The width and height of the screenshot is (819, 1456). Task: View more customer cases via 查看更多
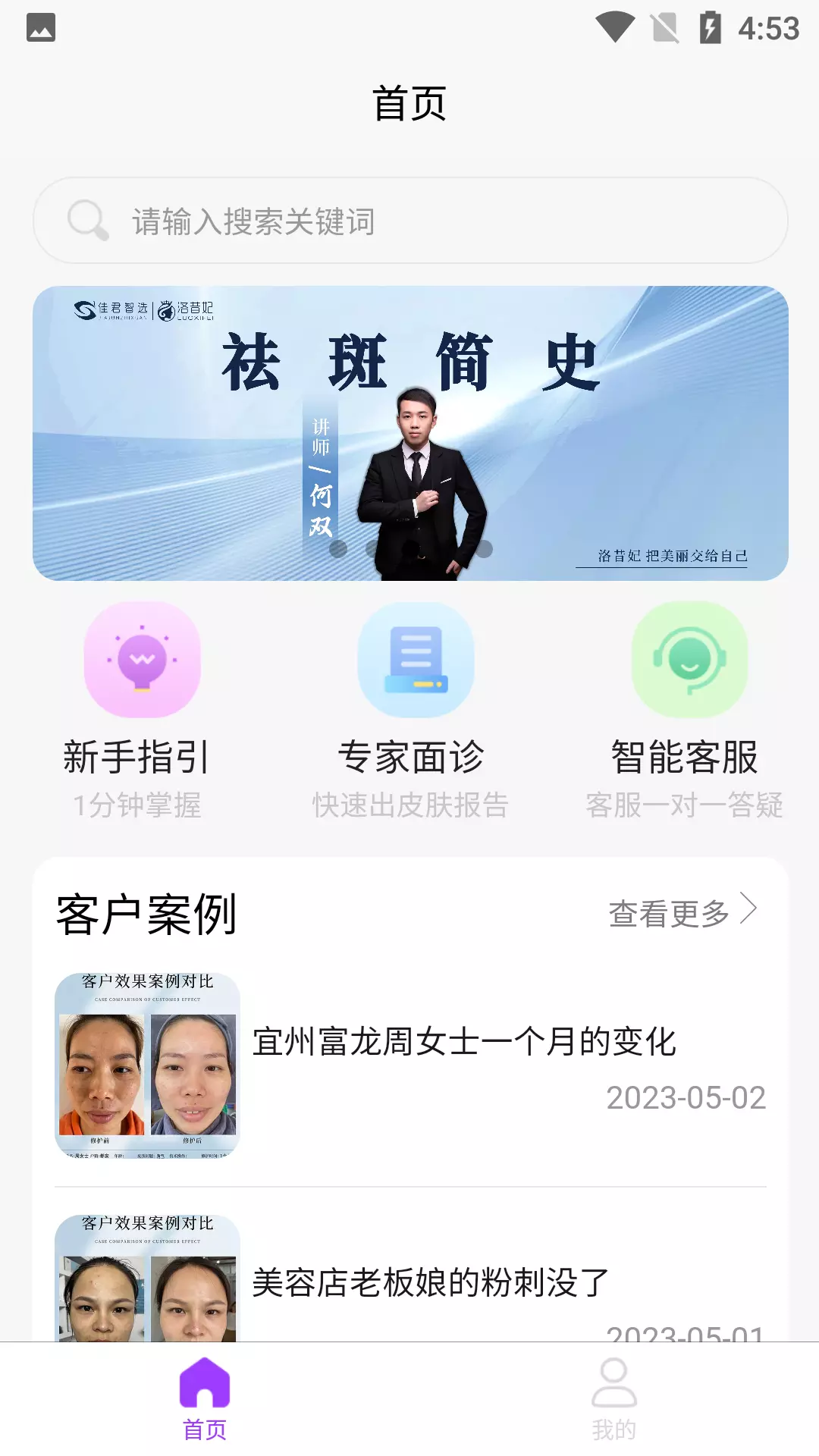pos(683,912)
